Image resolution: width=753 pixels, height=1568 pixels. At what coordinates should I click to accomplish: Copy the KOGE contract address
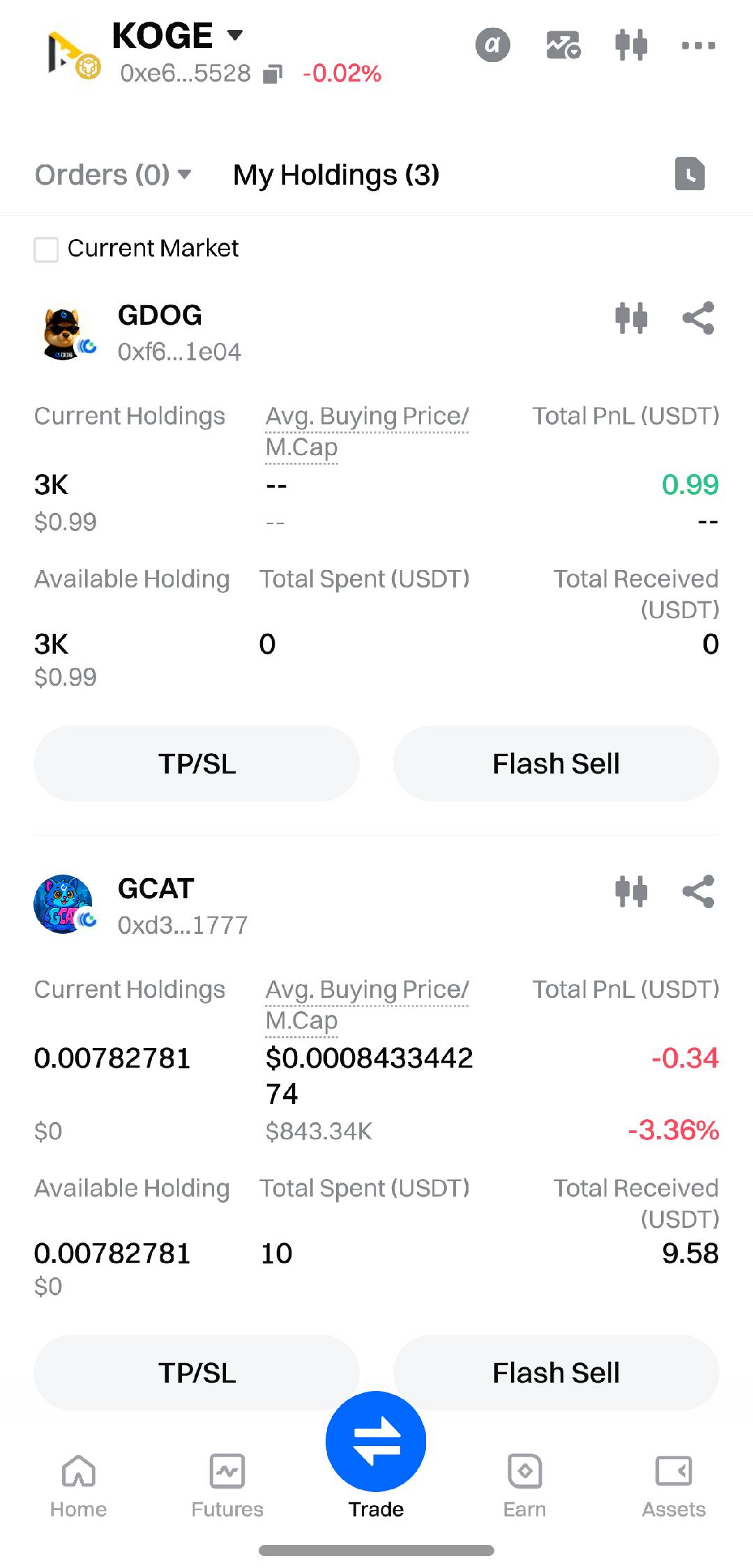[x=273, y=74]
